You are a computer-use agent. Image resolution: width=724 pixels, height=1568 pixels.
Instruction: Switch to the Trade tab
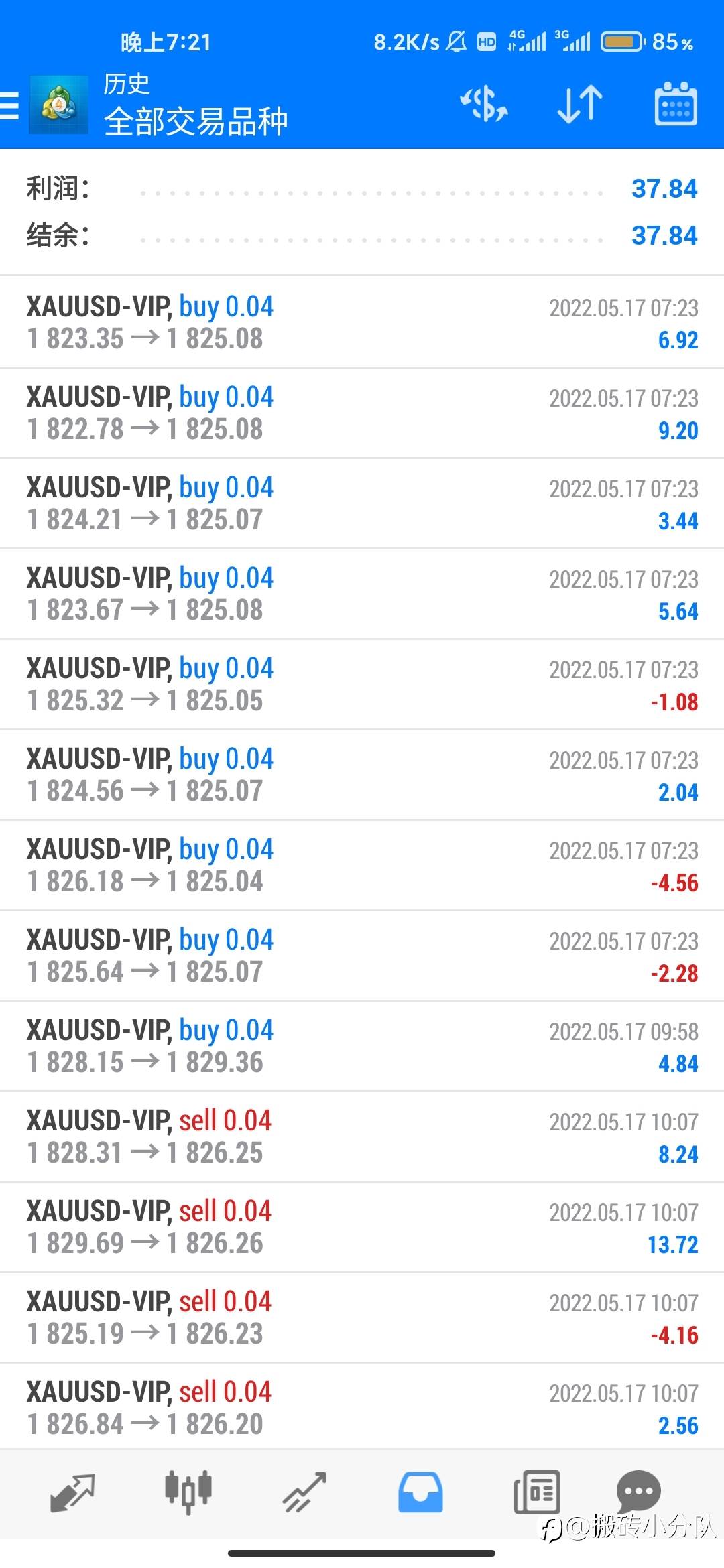[x=304, y=1493]
